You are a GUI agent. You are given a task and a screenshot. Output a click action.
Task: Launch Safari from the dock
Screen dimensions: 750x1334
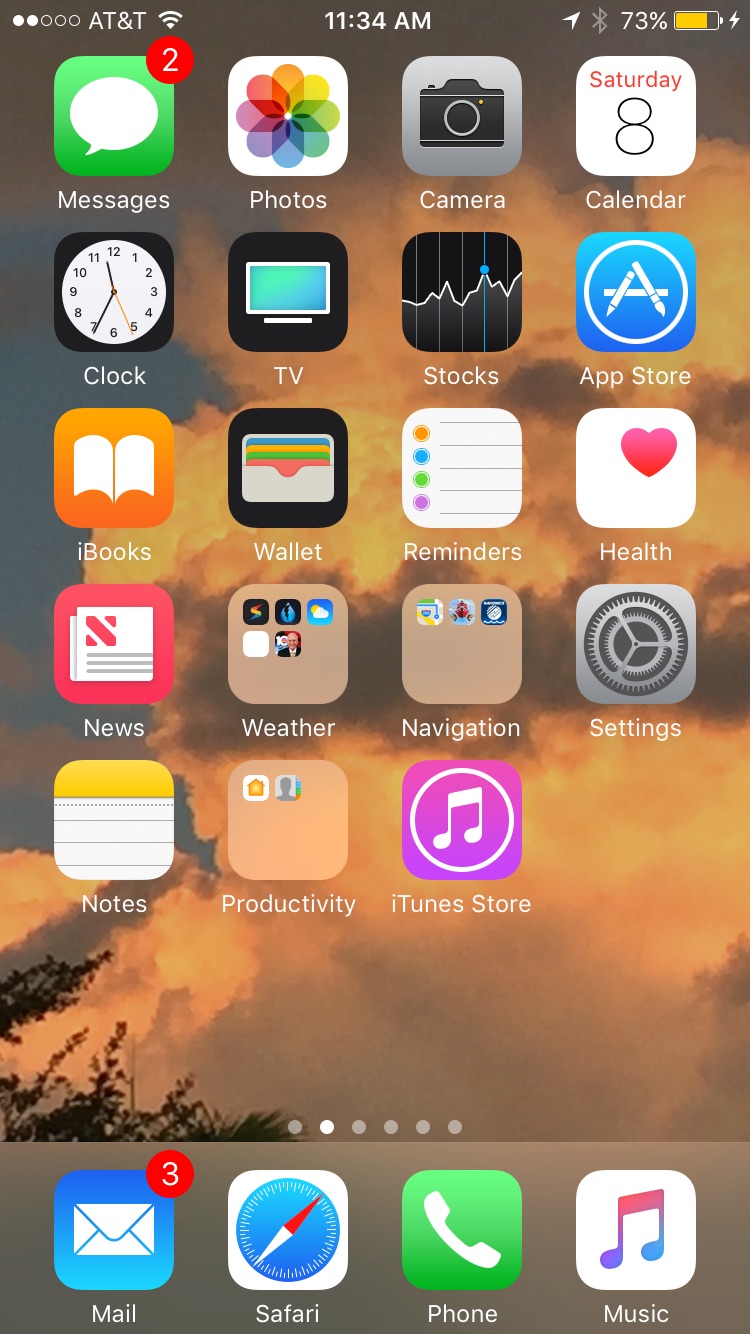[288, 1230]
